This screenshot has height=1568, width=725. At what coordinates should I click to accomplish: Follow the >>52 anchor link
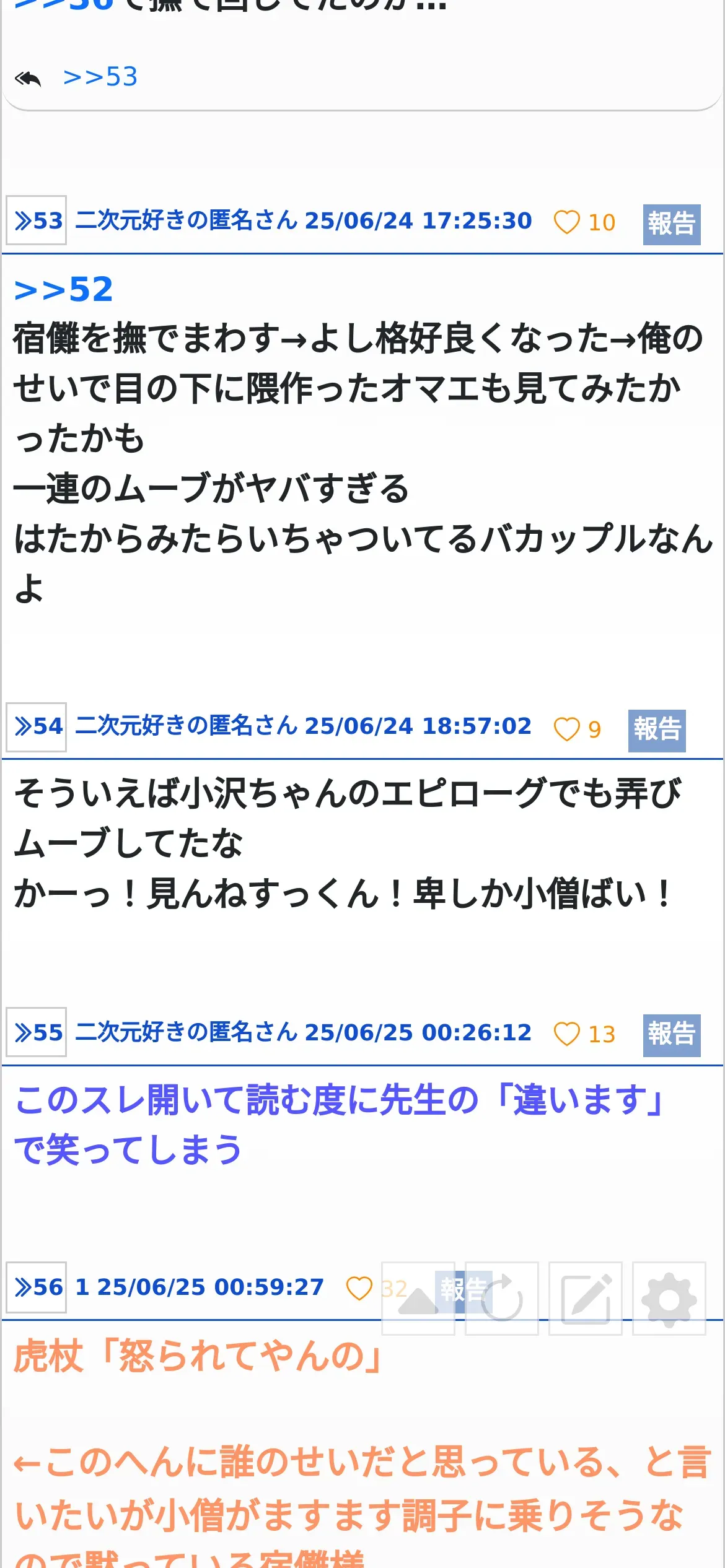click(63, 290)
